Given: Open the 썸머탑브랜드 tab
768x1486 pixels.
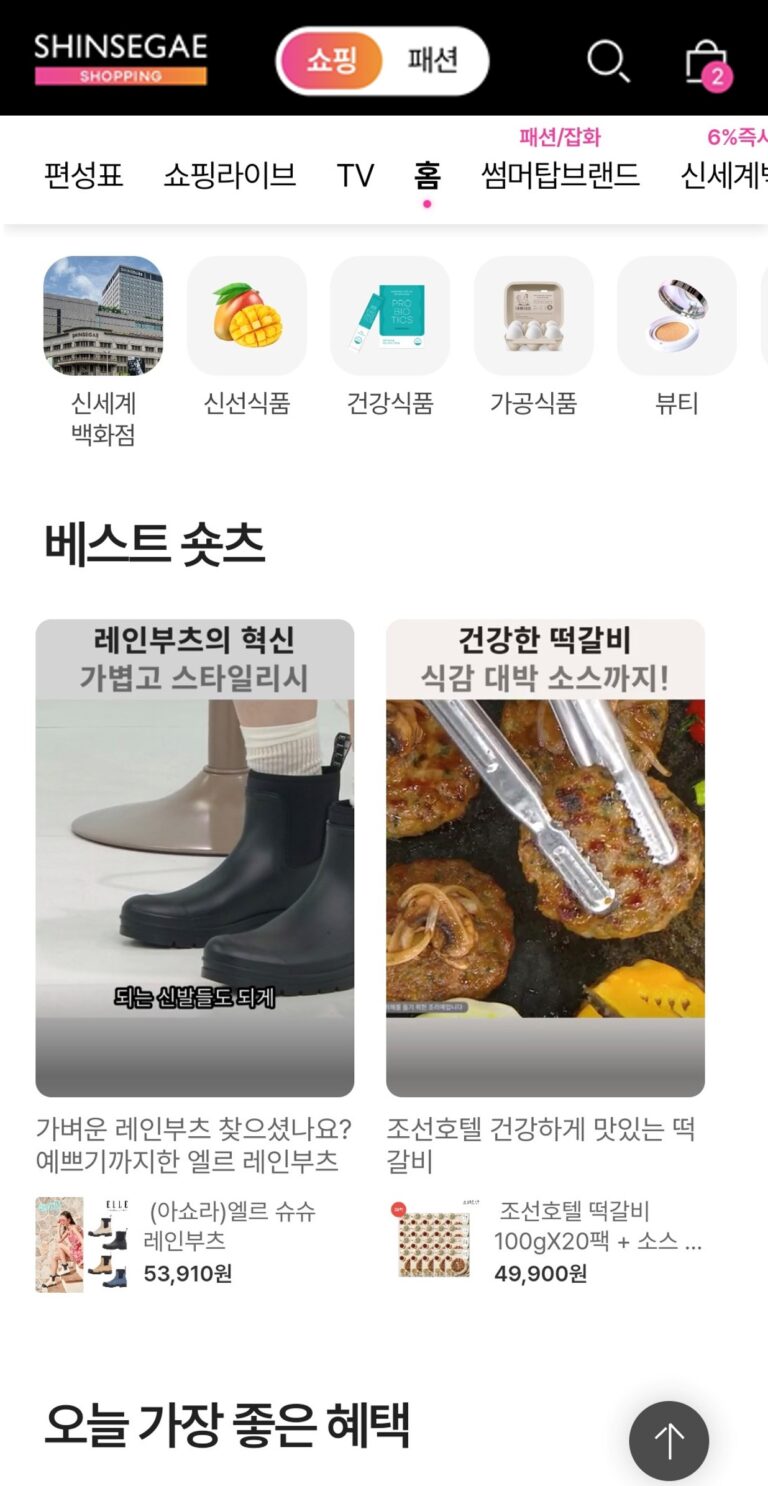Looking at the screenshot, I should pos(560,176).
